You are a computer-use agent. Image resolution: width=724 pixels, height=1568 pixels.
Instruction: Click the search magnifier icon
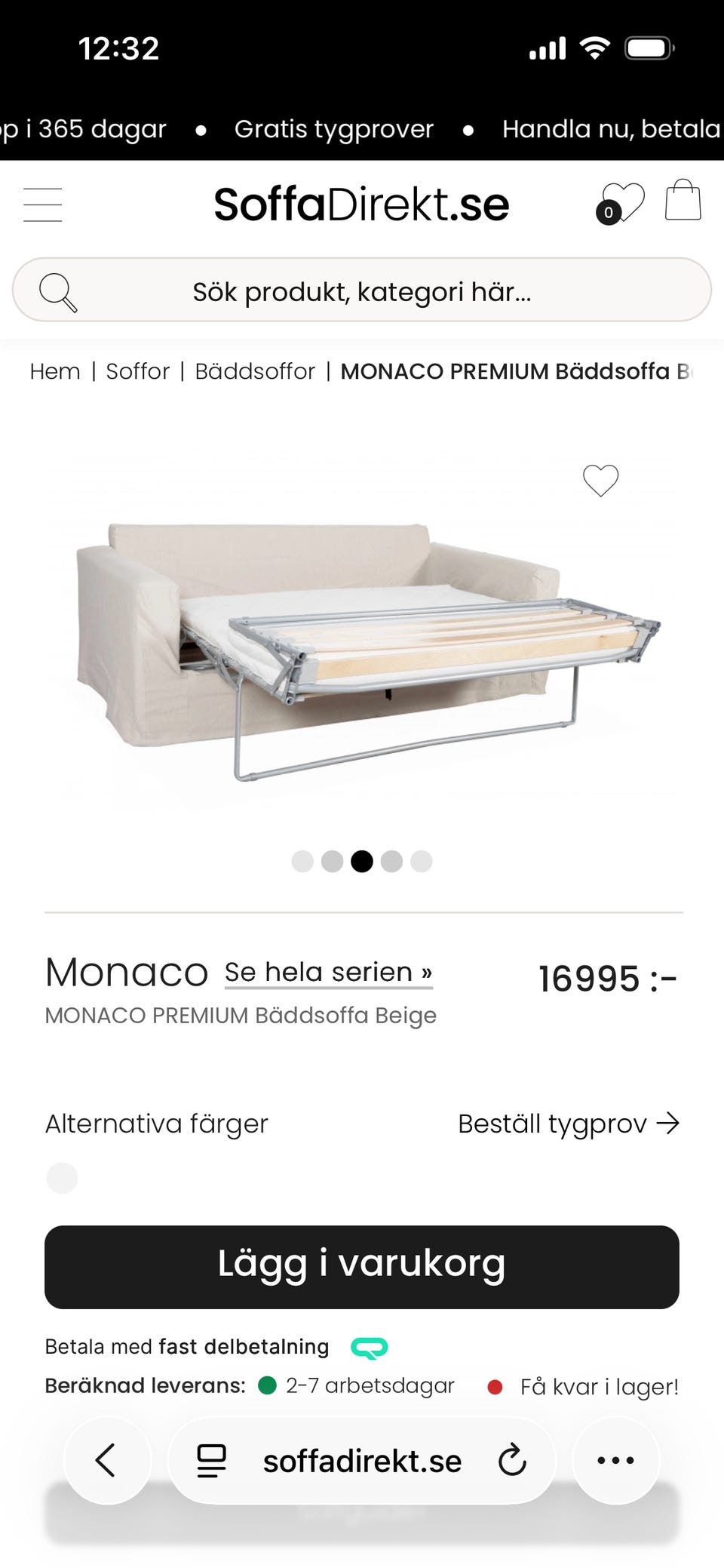pyautogui.click(x=59, y=290)
